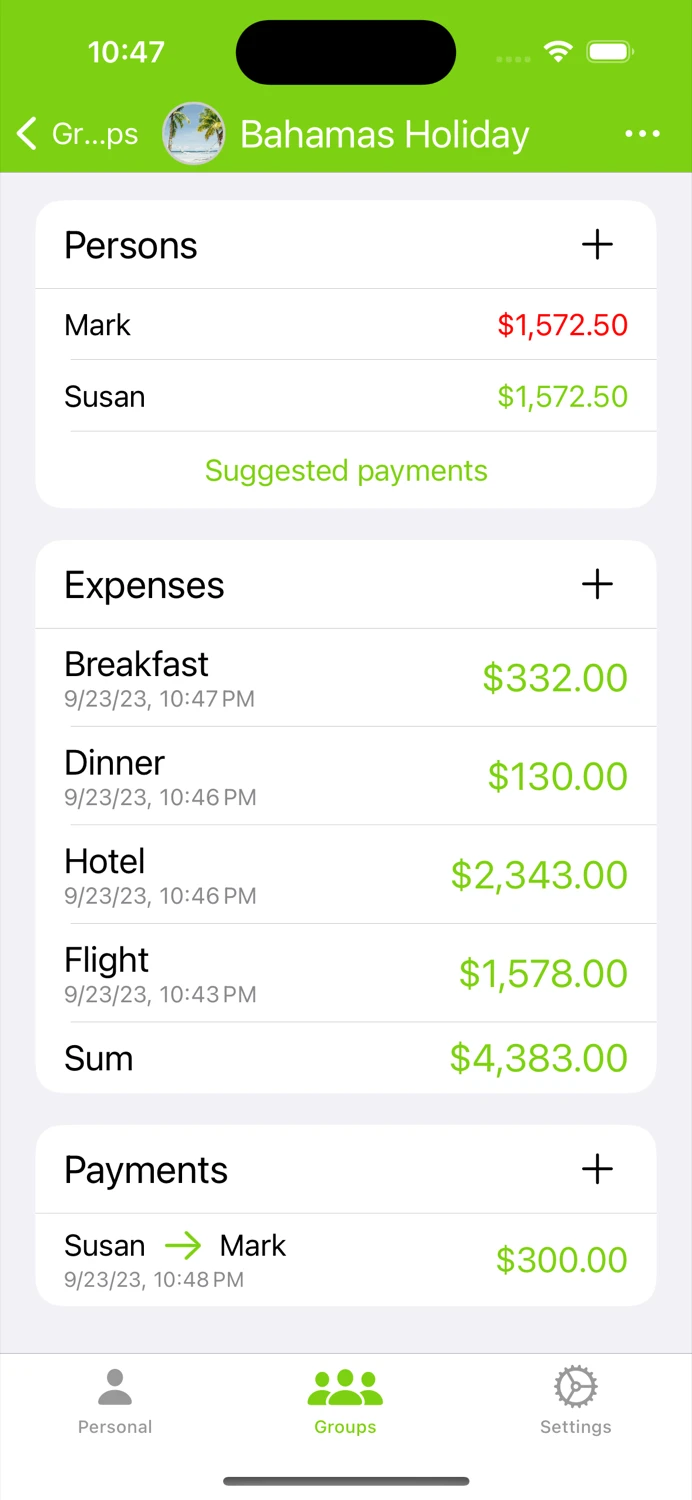Open the Breakfast expense
Viewport: 692px width, 1500px height.
pos(346,678)
